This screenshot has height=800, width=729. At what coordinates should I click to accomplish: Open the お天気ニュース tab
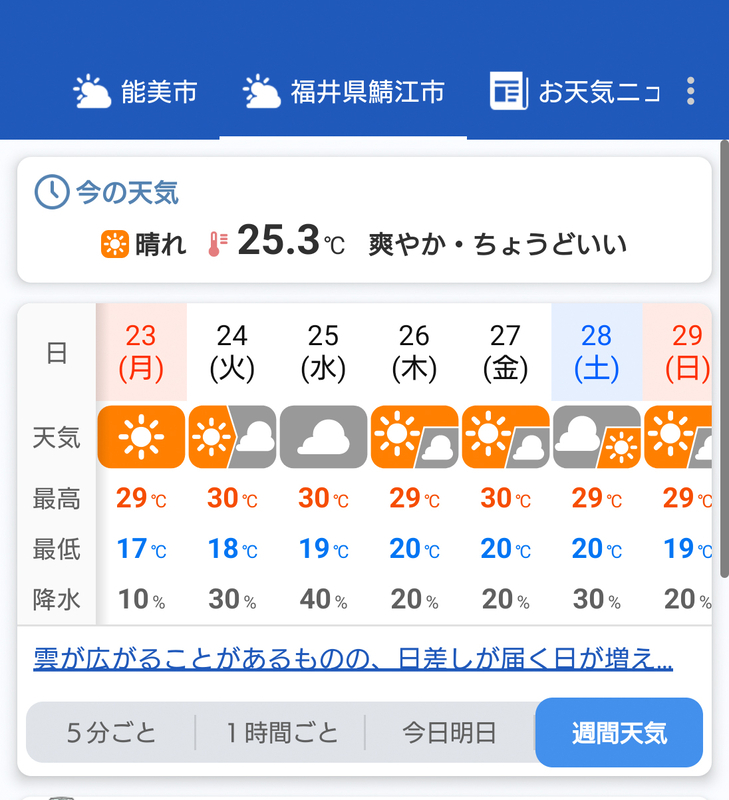(x=575, y=92)
